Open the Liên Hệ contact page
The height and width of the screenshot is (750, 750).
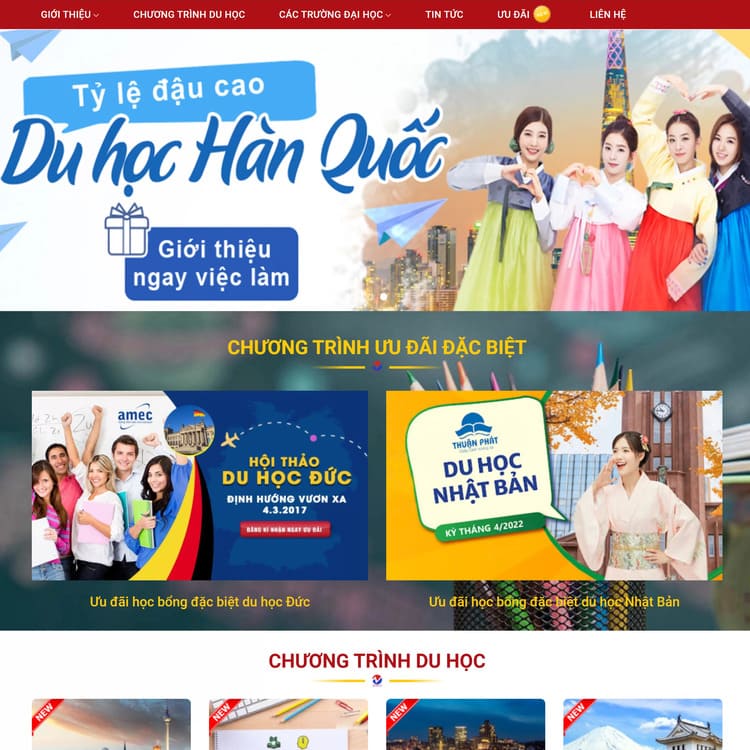tap(607, 15)
